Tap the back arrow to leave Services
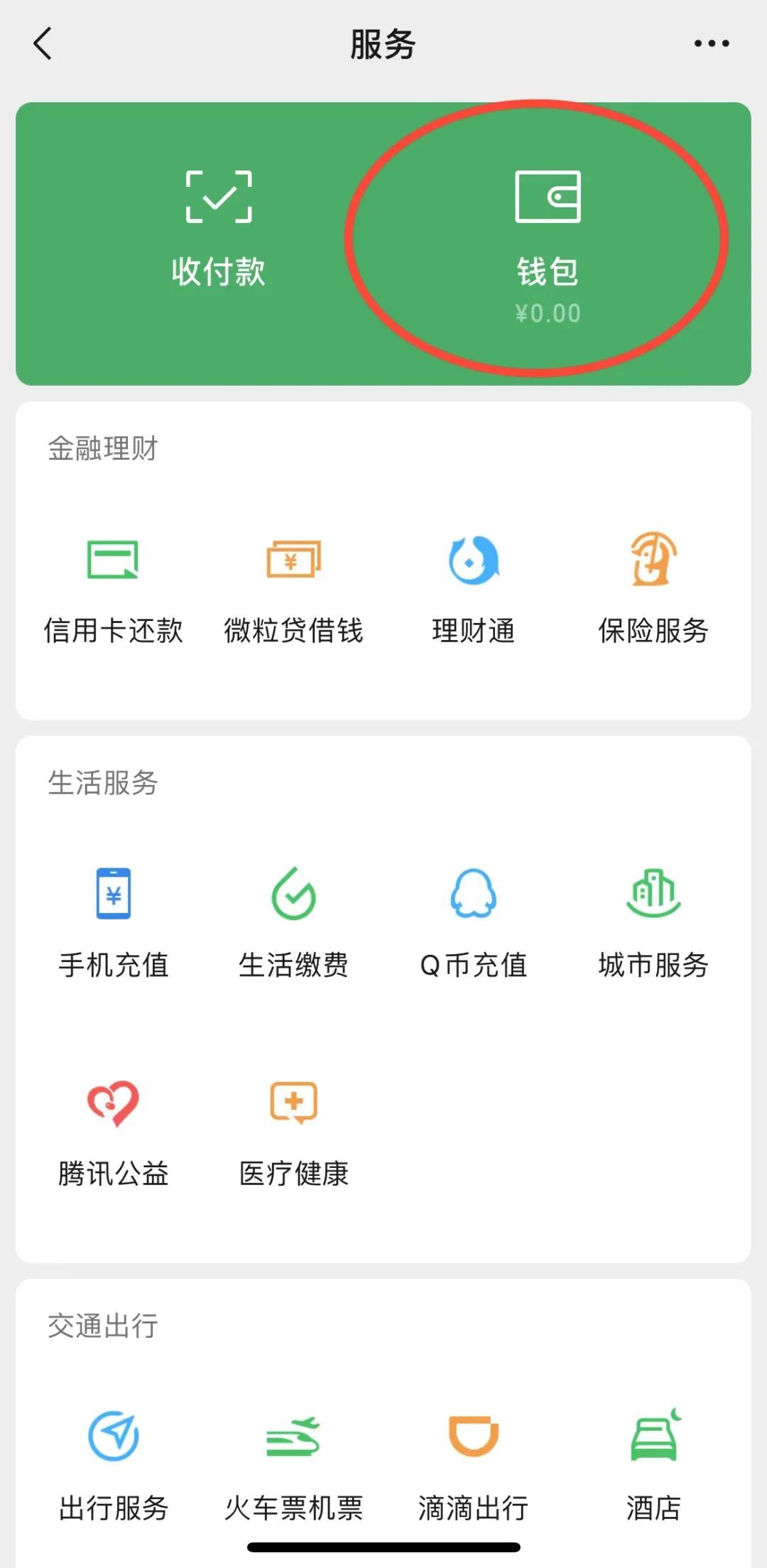This screenshot has width=767, height=1568. point(43,43)
